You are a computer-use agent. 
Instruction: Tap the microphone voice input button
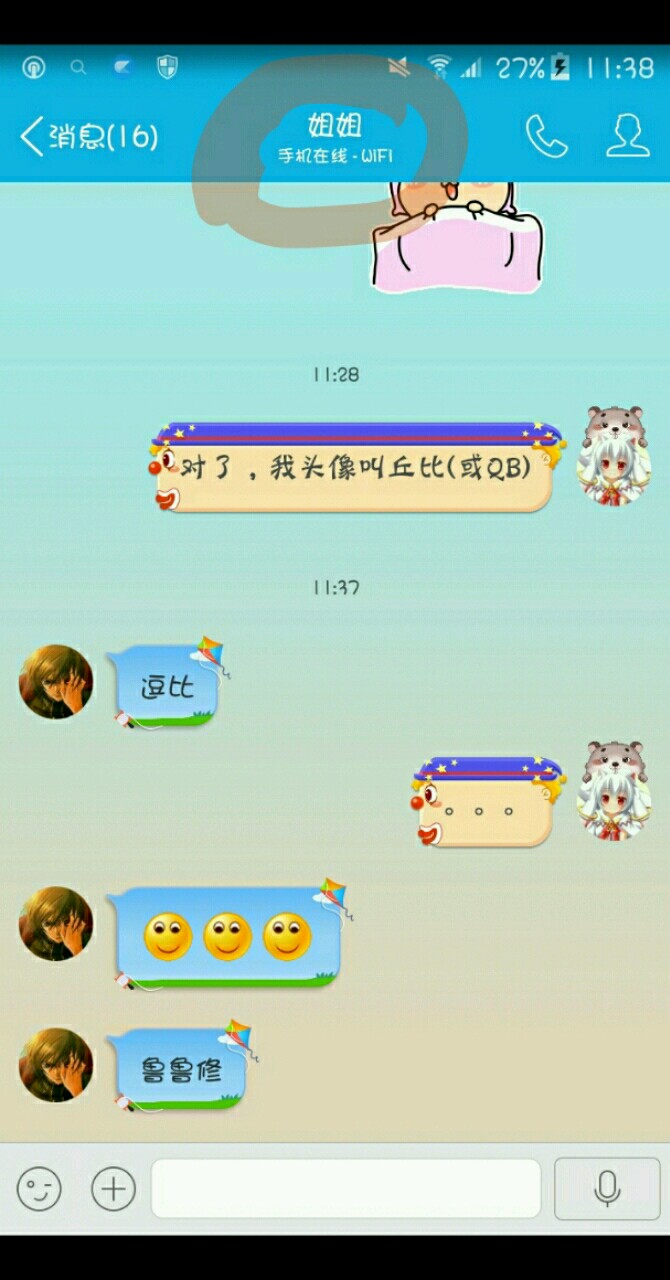pos(606,1189)
